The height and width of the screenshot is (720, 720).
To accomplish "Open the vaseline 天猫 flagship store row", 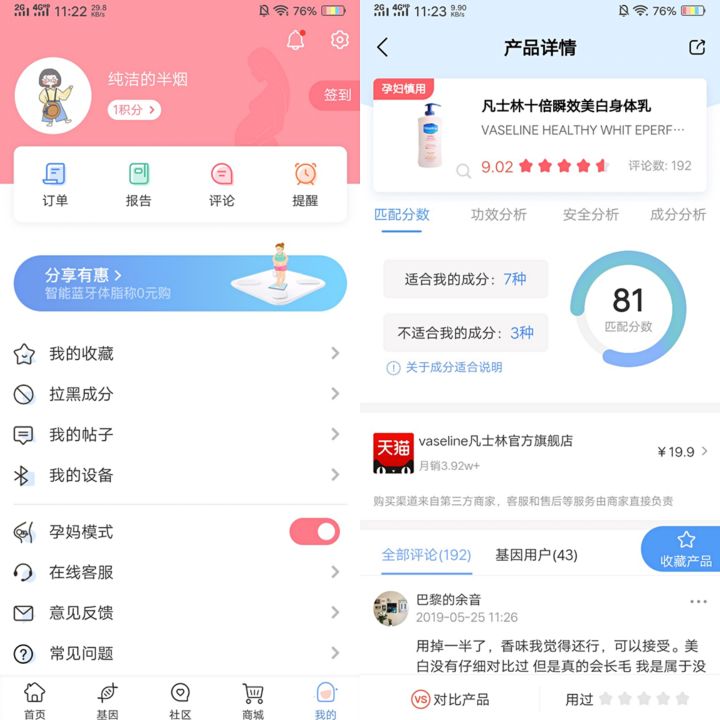I will tap(540, 452).
